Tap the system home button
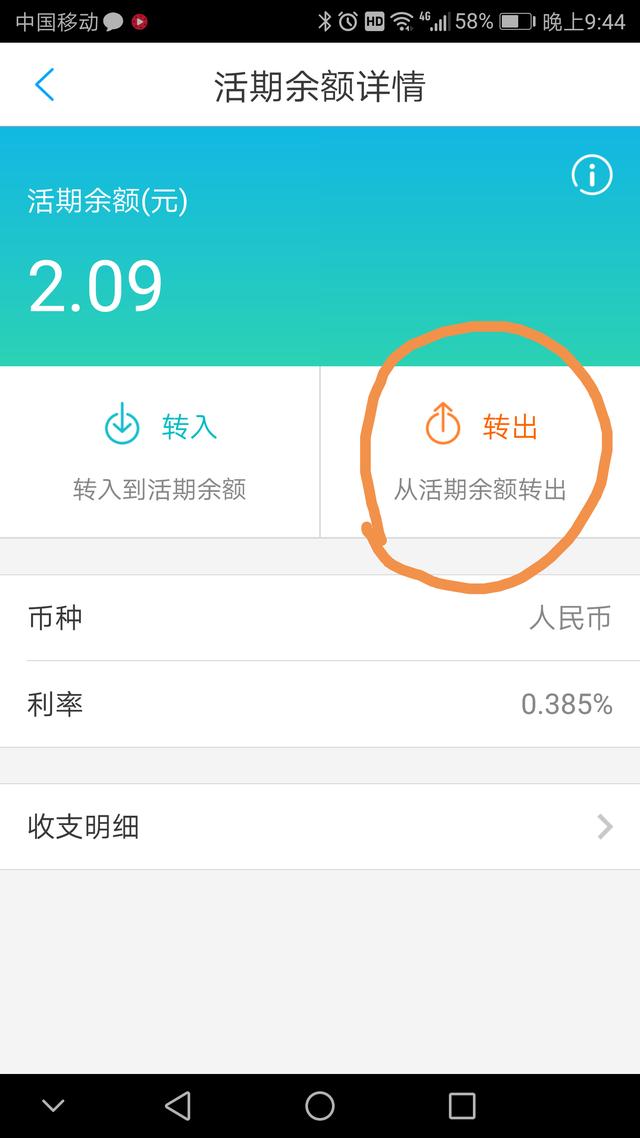 tap(320, 1105)
